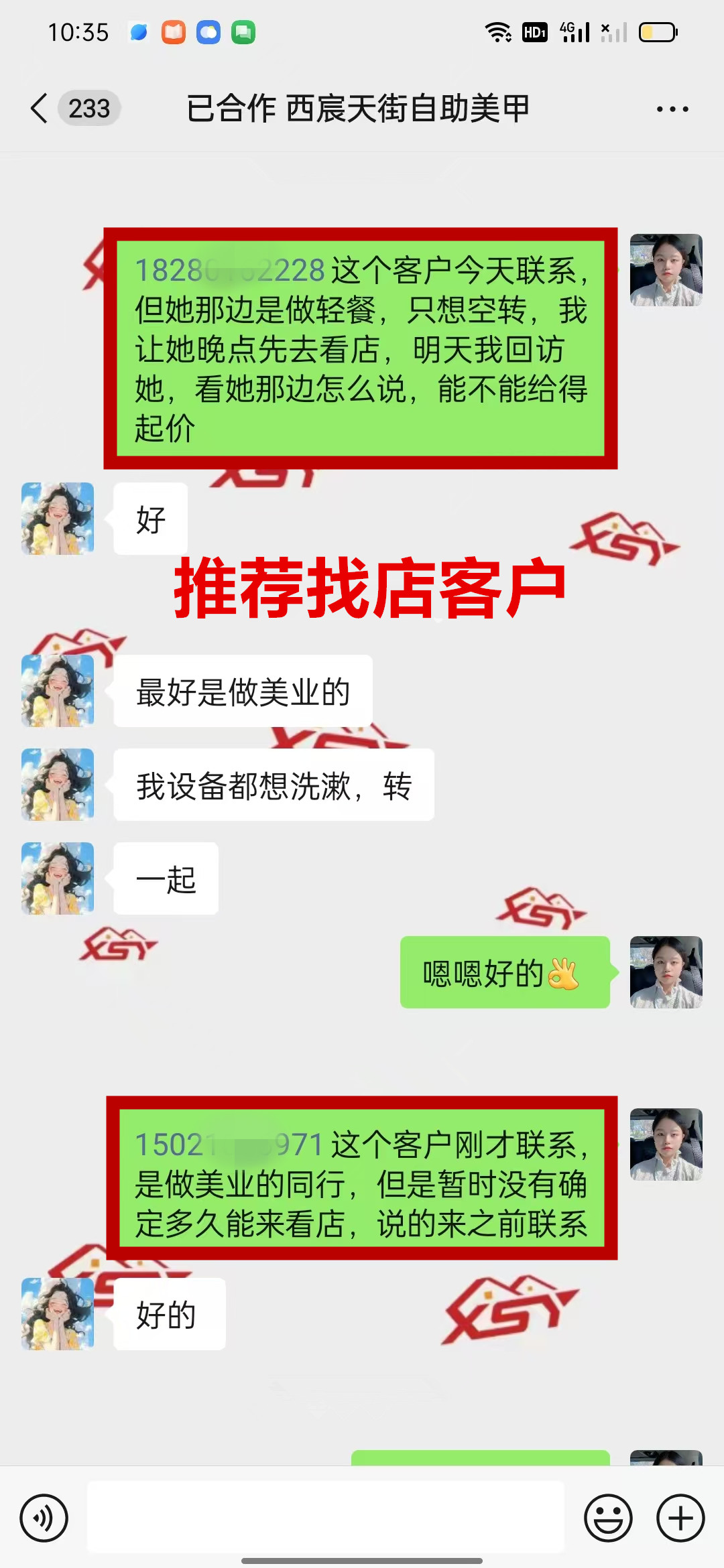Open sender's avatar beside 最好是做美业的 message
This screenshot has width=724, height=1568.
pos(58,691)
